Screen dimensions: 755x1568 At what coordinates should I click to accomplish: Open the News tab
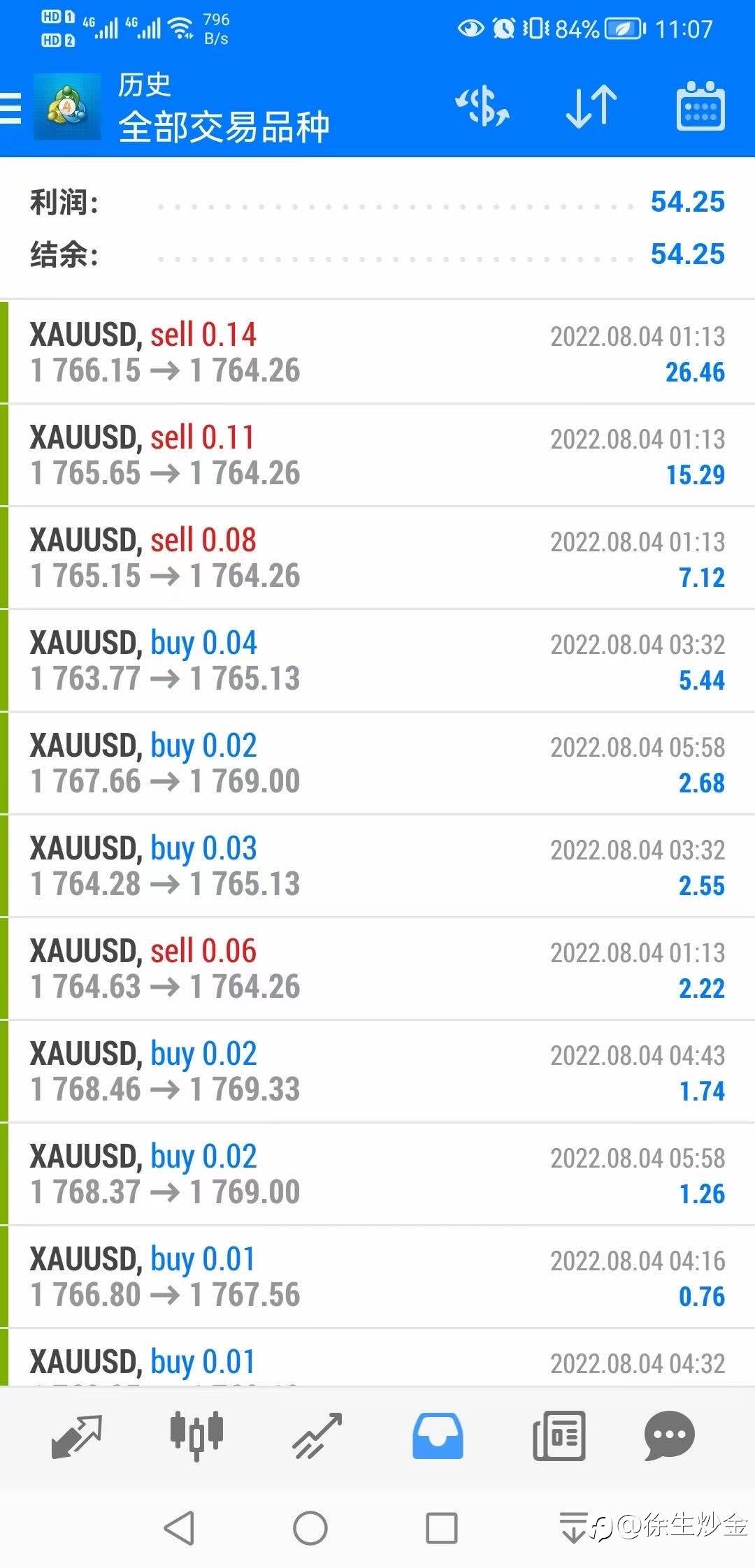click(559, 1437)
